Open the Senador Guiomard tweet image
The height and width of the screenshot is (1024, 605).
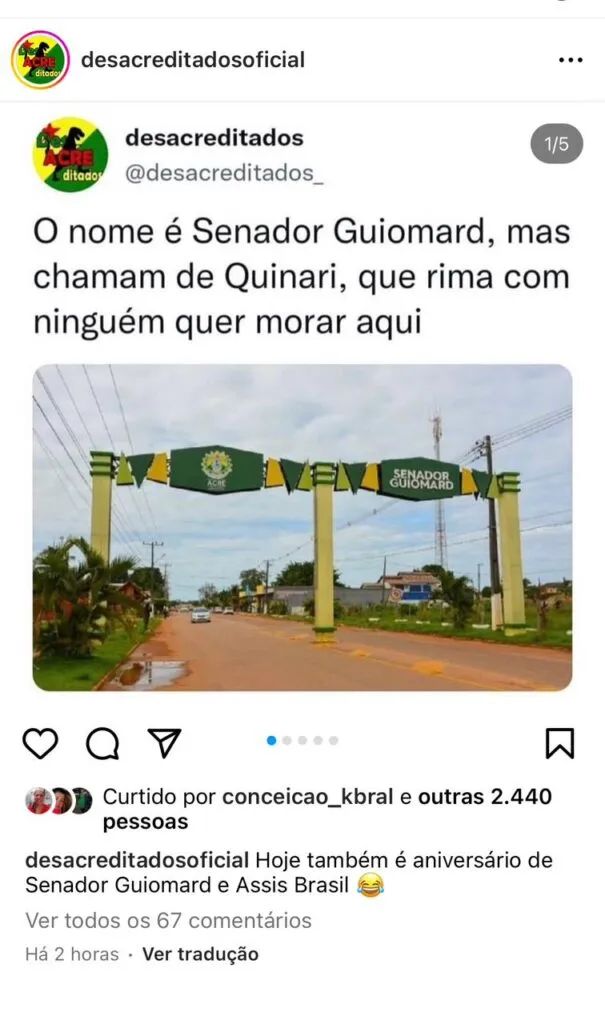pyautogui.click(x=302, y=527)
